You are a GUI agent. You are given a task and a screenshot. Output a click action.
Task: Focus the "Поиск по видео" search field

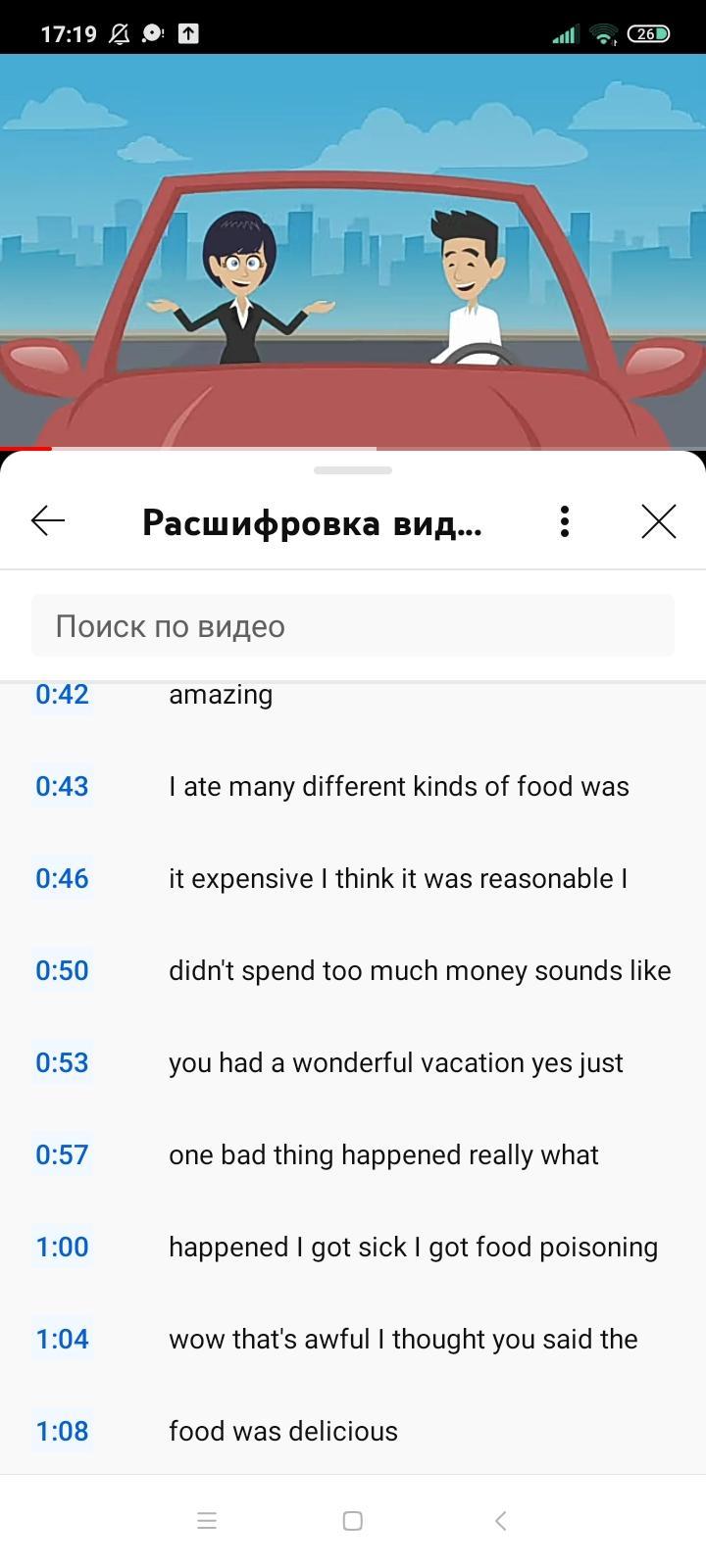pos(353,626)
